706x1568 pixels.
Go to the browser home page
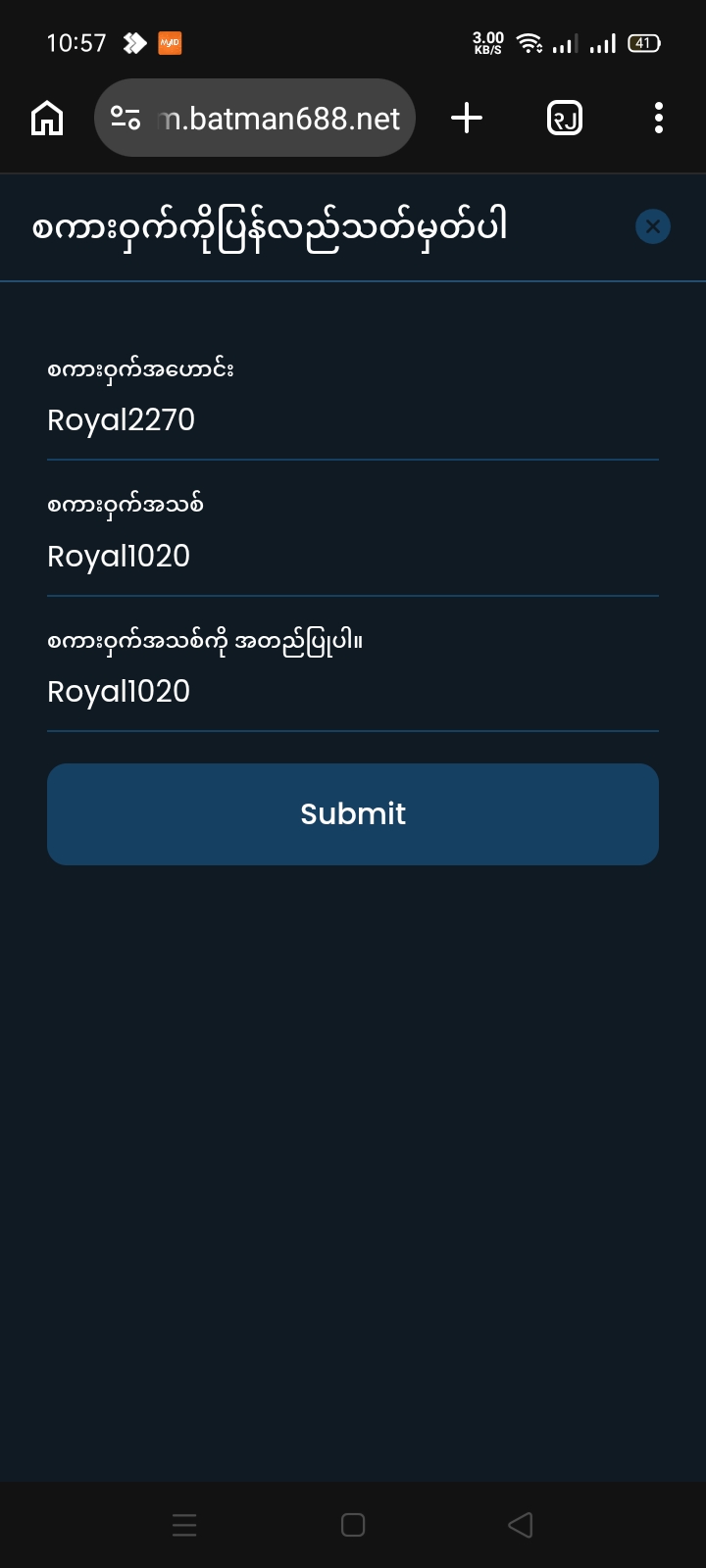coord(47,119)
